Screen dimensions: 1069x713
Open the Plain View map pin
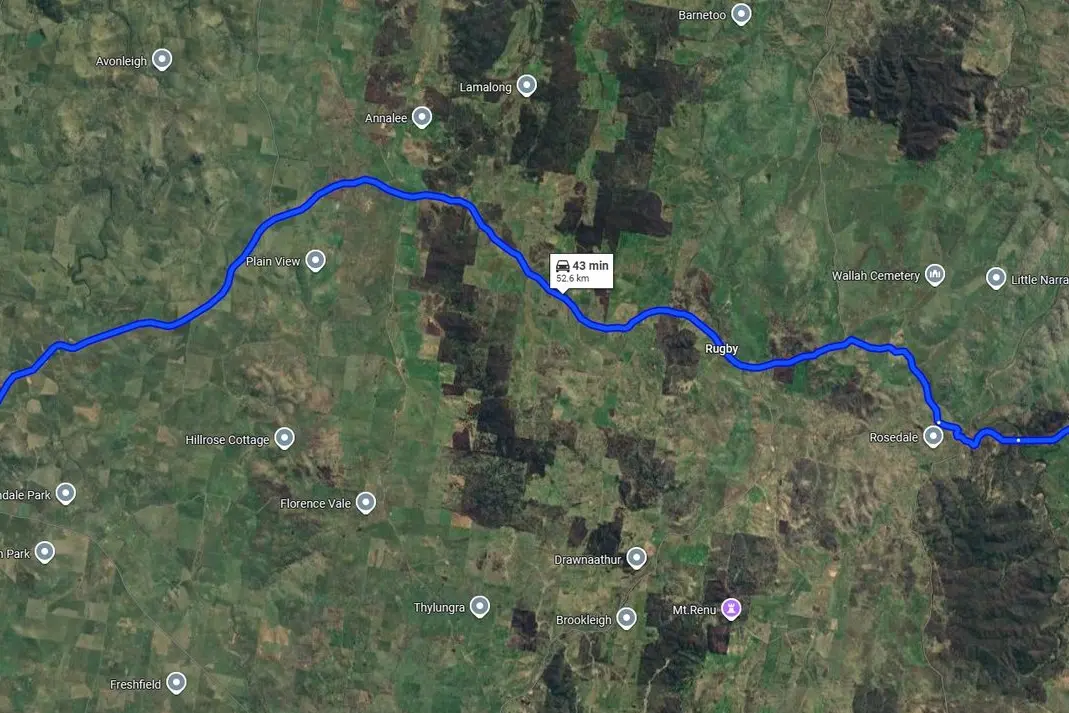[316, 261]
